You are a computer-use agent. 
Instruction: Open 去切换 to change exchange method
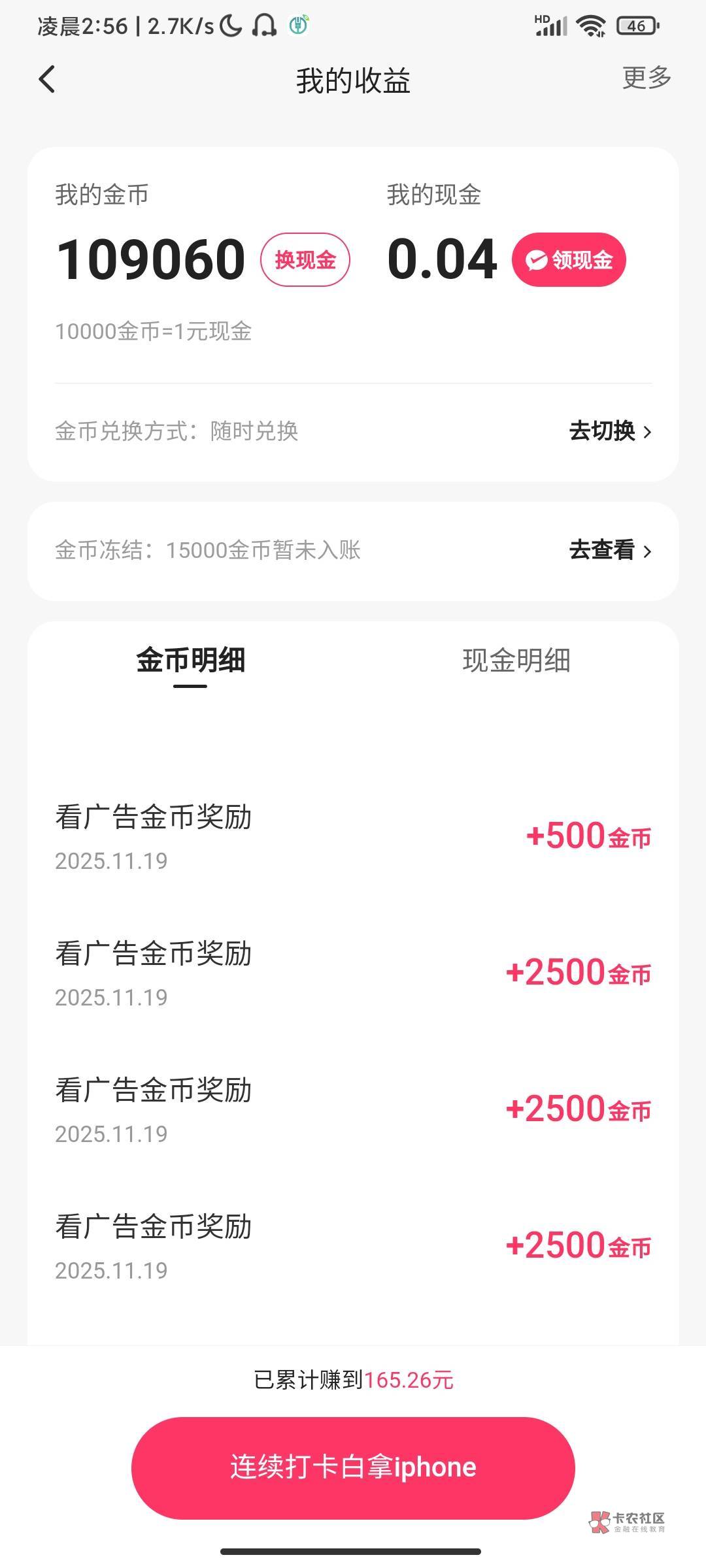click(611, 431)
